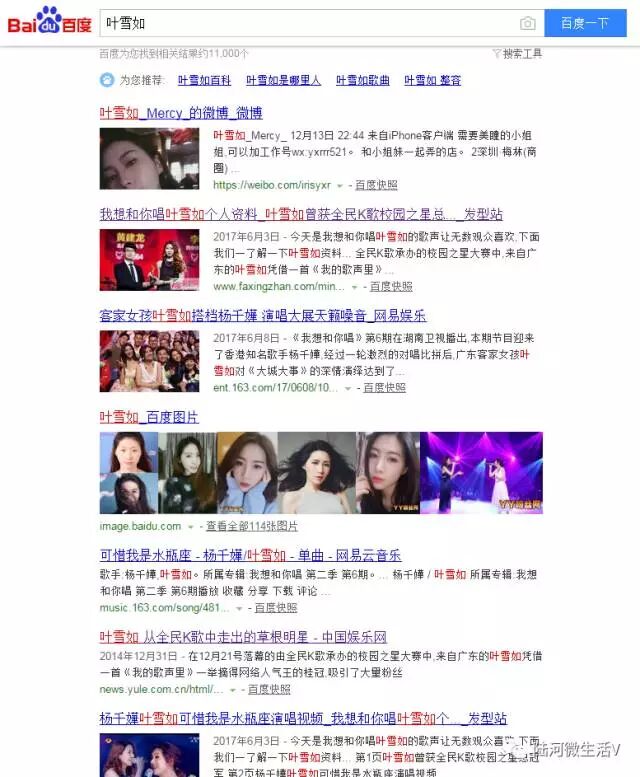The image size is (640, 777).
Task: Open the camera image search icon
Action: pos(528,23)
